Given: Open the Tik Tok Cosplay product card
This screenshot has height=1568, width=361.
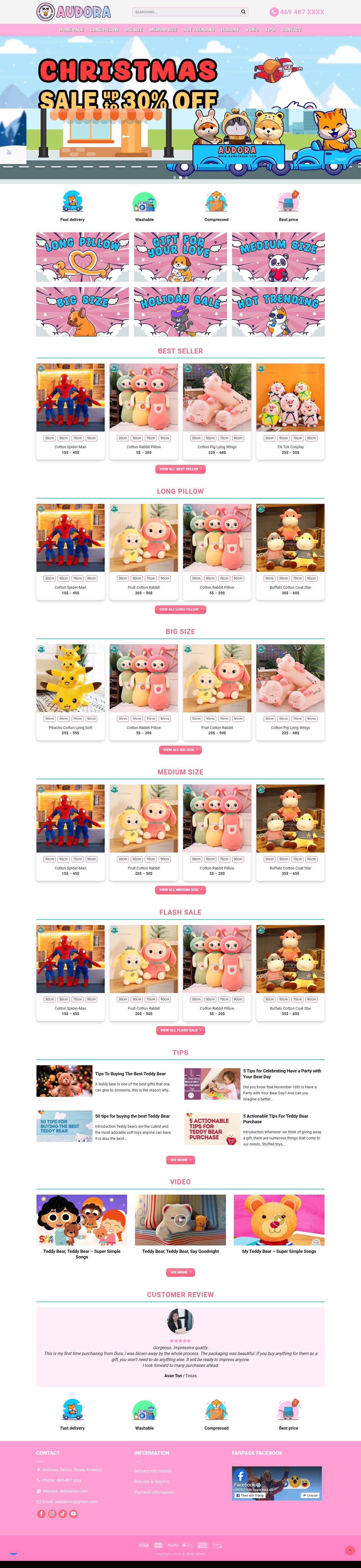Looking at the screenshot, I should (x=290, y=398).
